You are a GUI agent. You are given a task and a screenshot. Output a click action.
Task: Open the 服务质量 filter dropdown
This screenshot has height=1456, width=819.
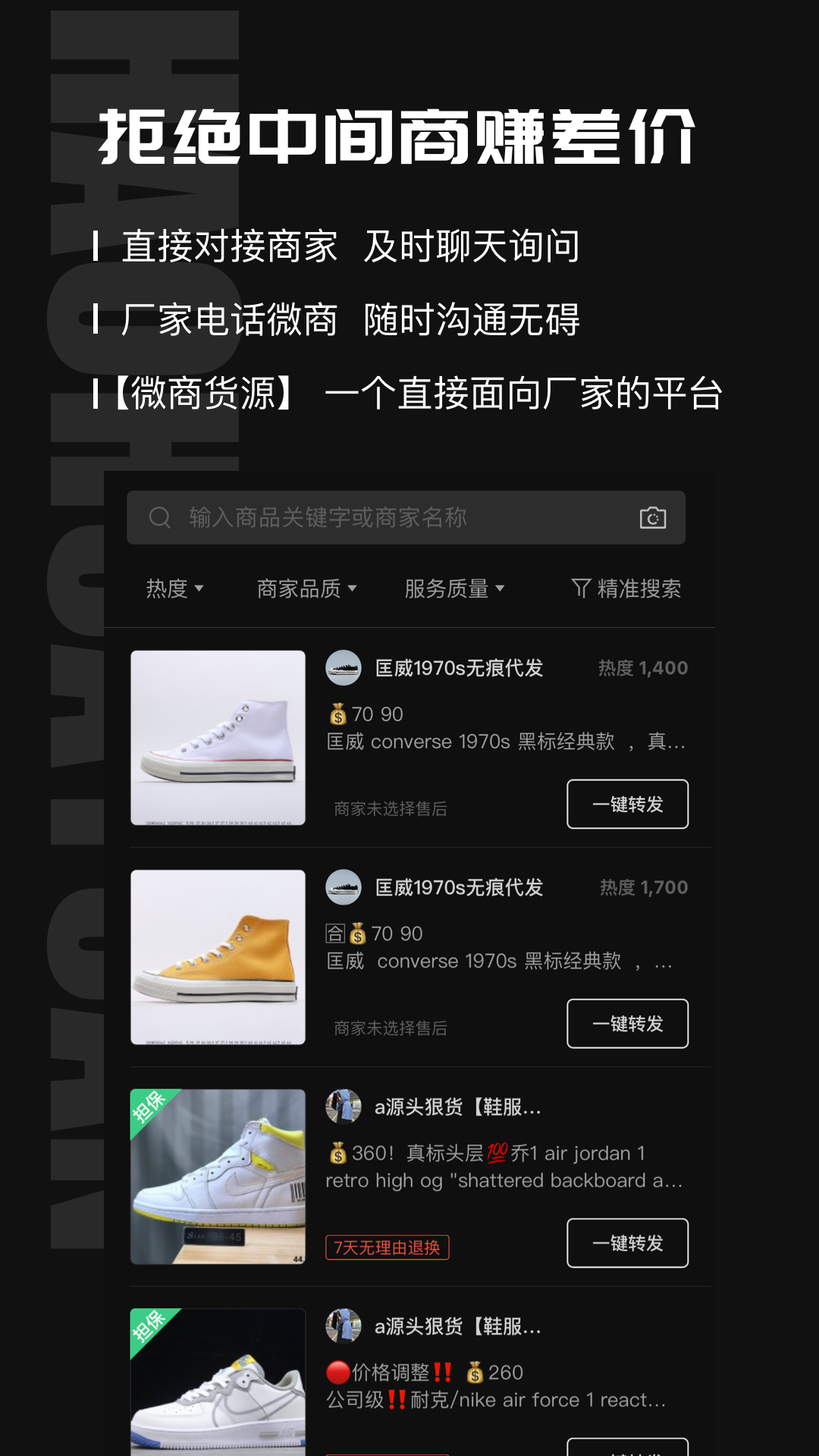(454, 588)
